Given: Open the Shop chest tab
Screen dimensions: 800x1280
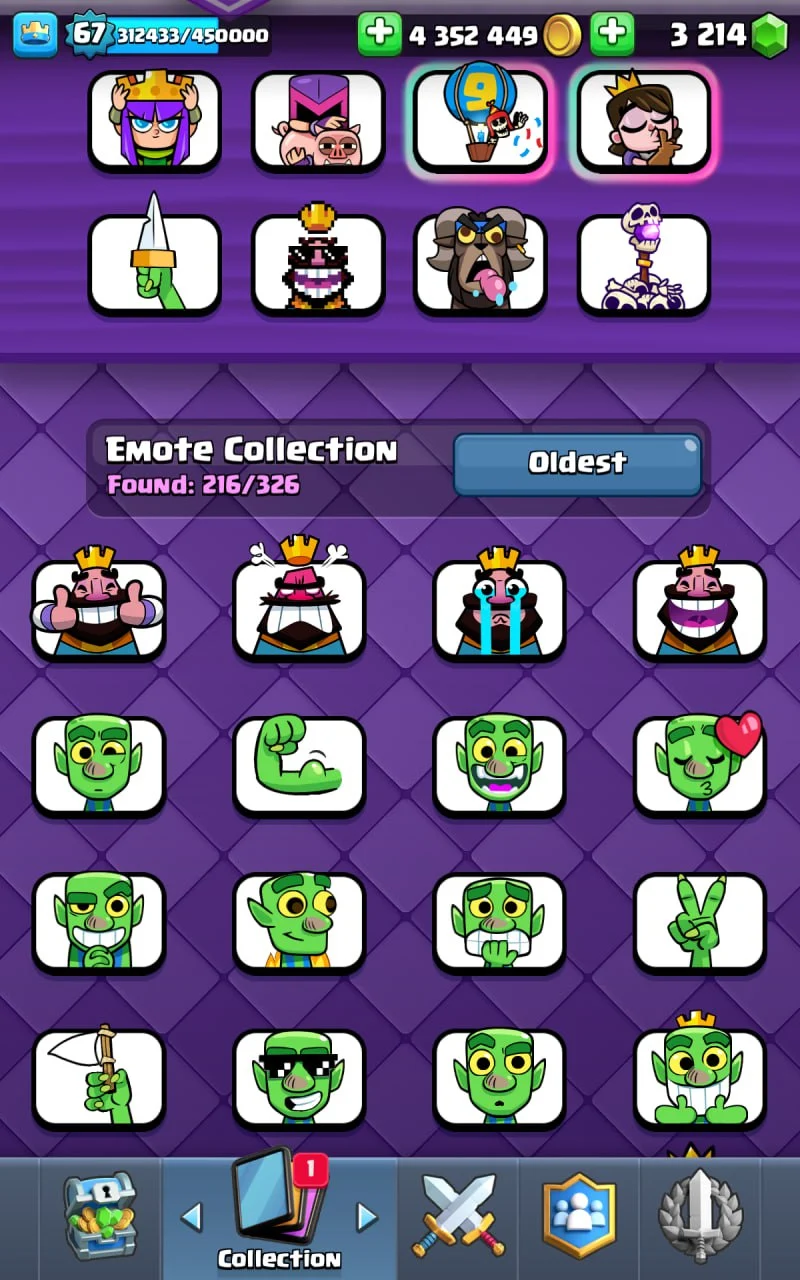Looking at the screenshot, I should [x=99, y=1215].
